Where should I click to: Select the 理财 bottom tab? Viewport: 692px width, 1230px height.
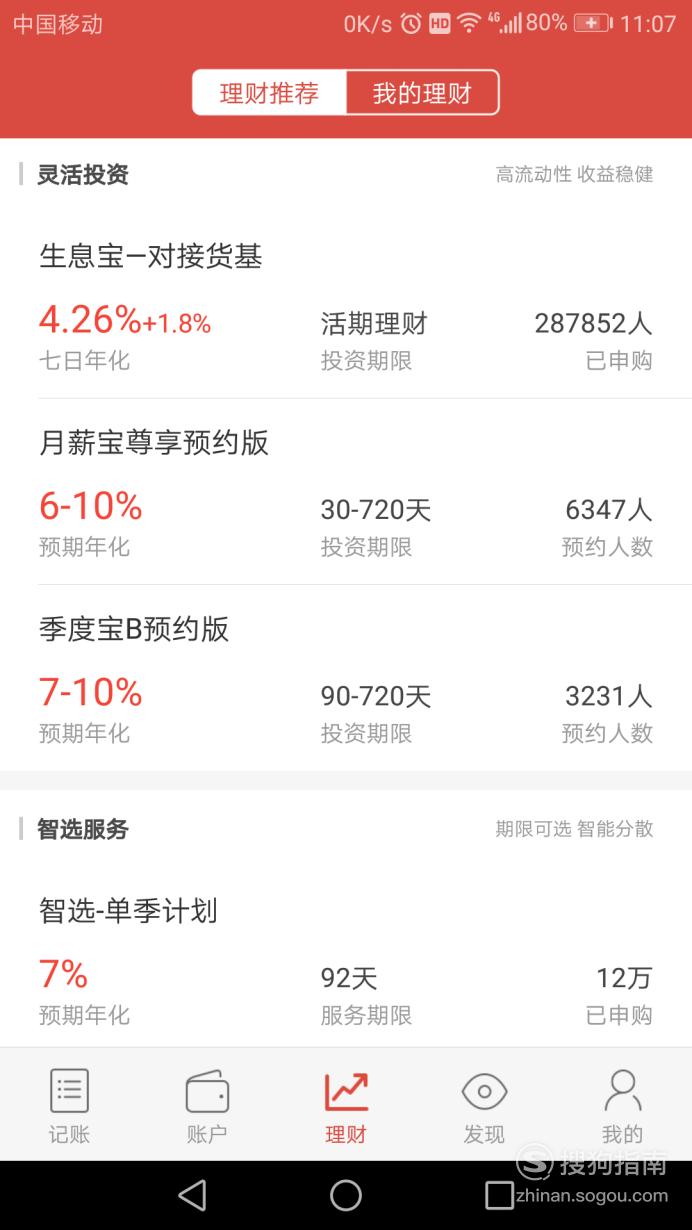click(x=346, y=1105)
